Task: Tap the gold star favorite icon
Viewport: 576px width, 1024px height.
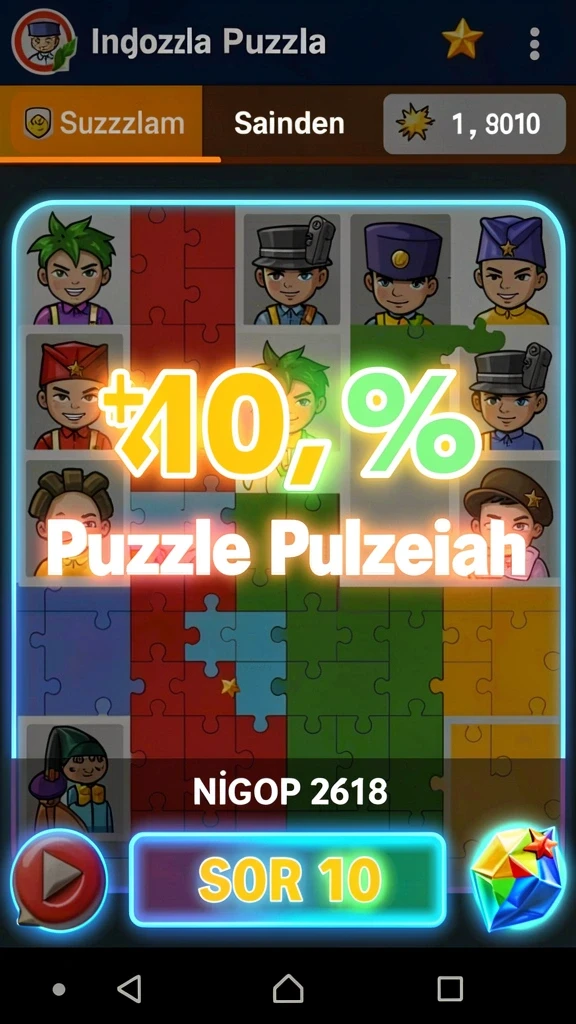Action: tap(462, 40)
